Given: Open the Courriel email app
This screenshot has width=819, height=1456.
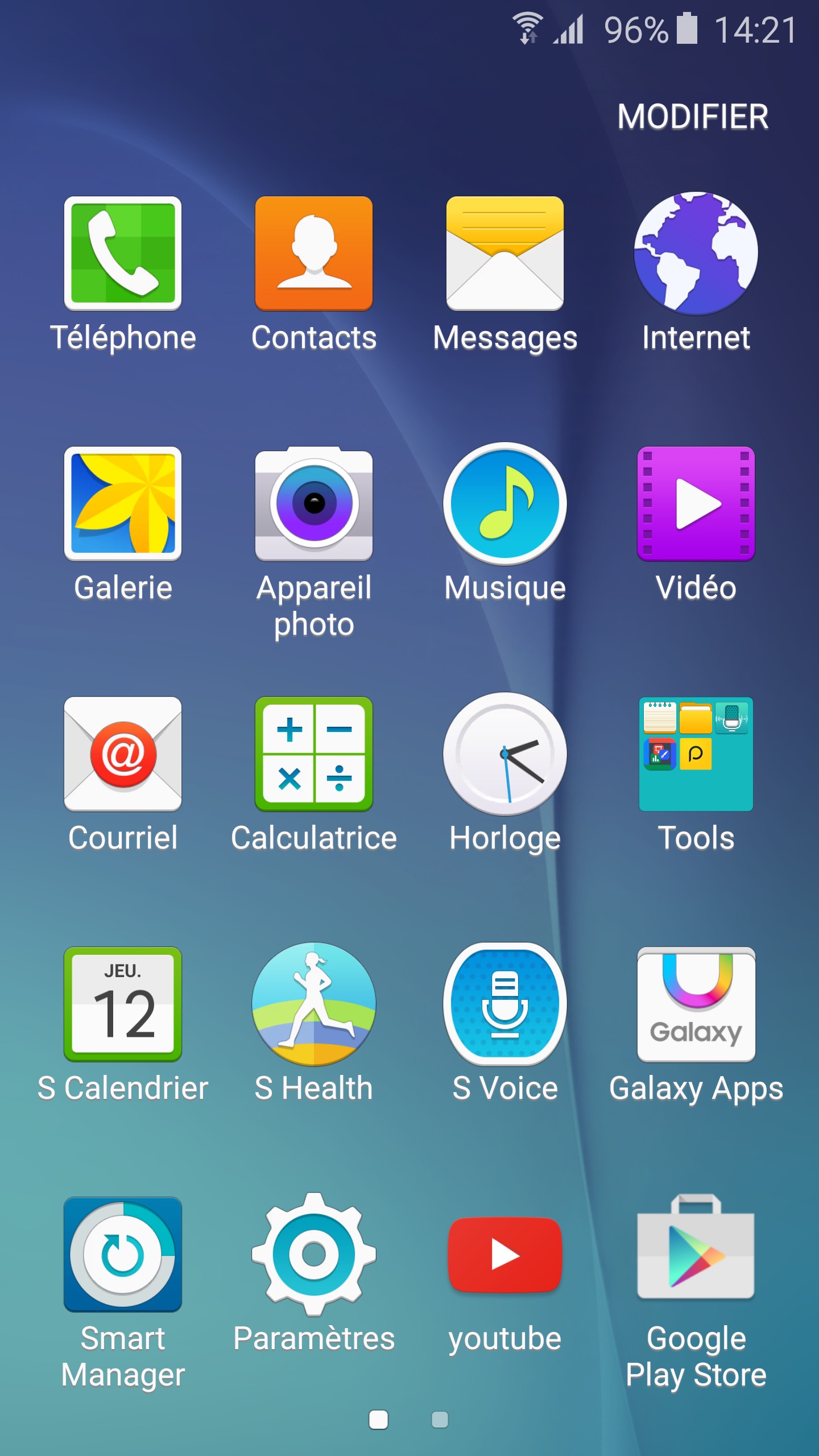Looking at the screenshot, I should tap(123, 754).
